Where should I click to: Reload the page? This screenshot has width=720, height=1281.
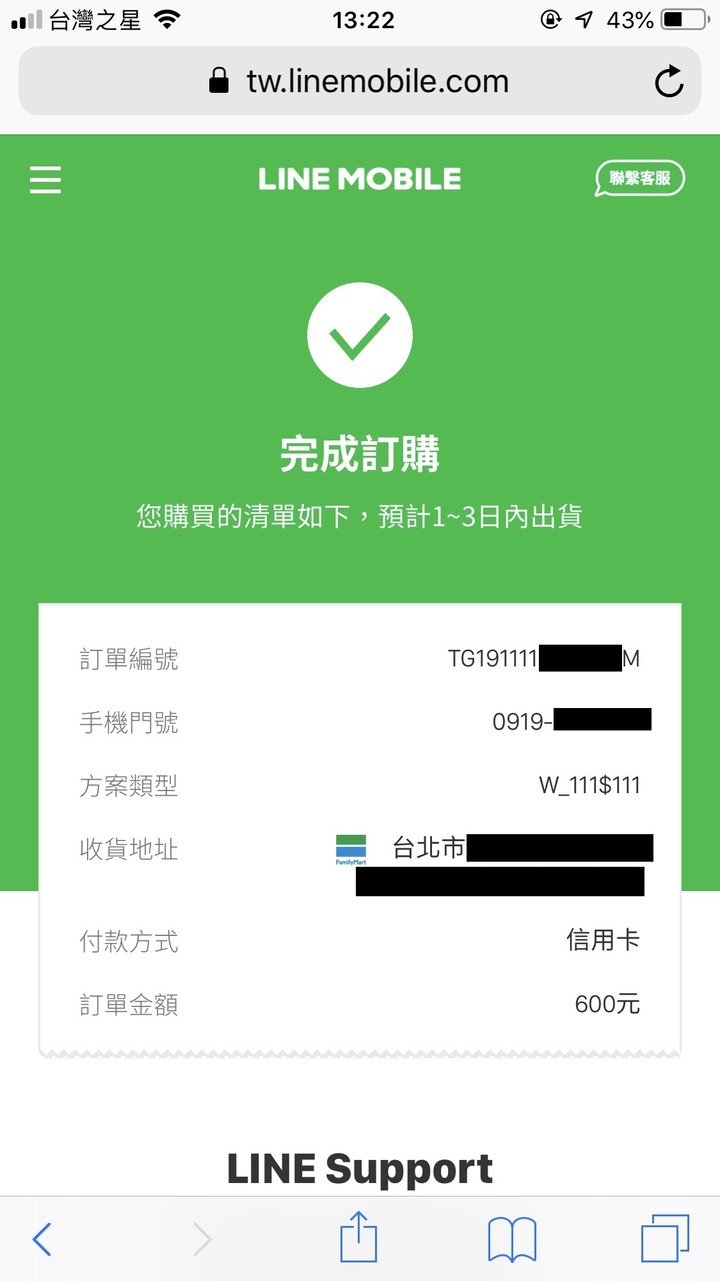coord(669,82)
